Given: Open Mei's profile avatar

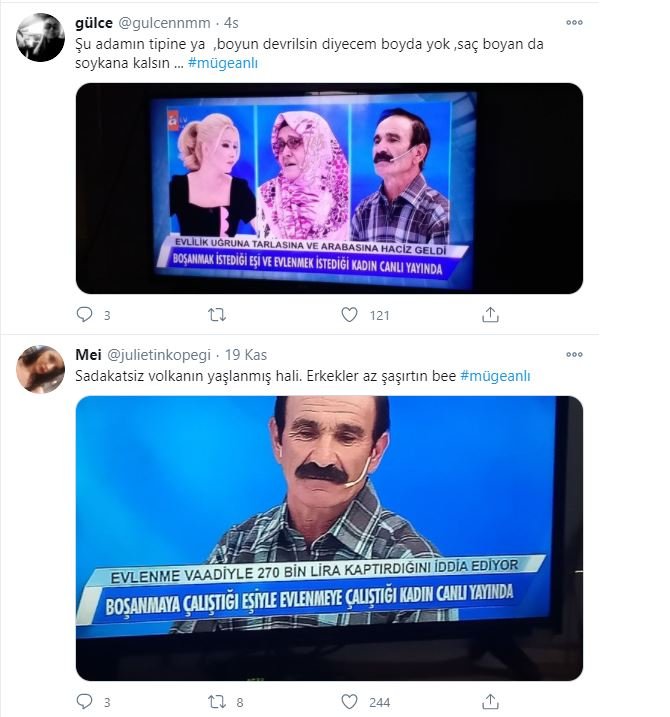Looking at the screenshot, I should click(x=40, y=372).
